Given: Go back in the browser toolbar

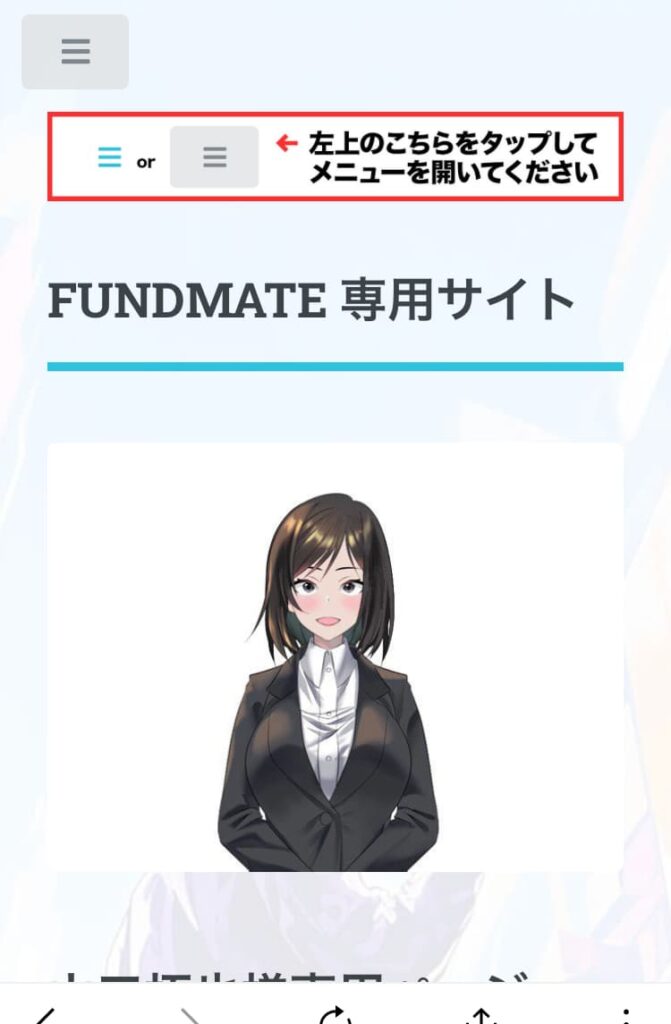Looking at the screenshot, I should click(x=43, y=1015).
